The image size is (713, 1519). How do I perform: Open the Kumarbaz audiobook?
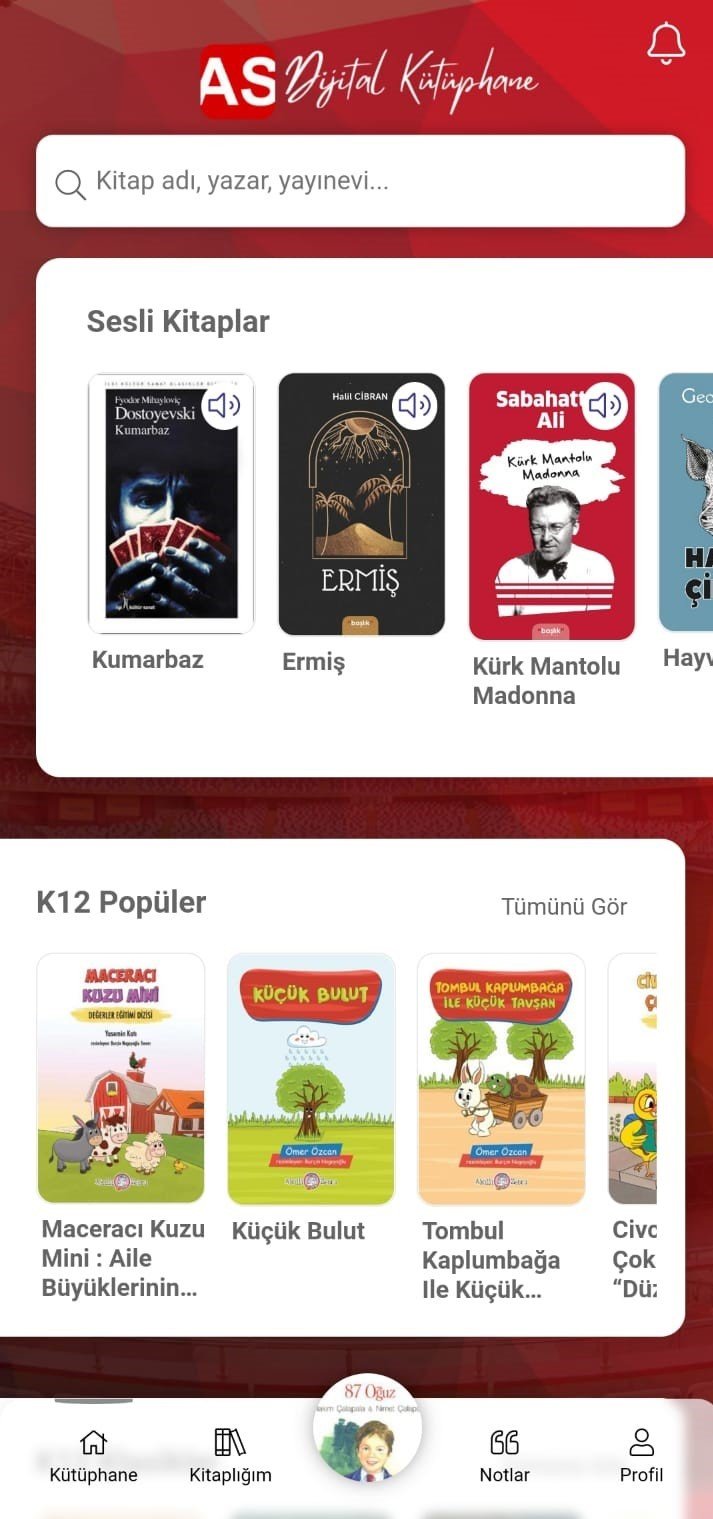[x=171, y=504]
